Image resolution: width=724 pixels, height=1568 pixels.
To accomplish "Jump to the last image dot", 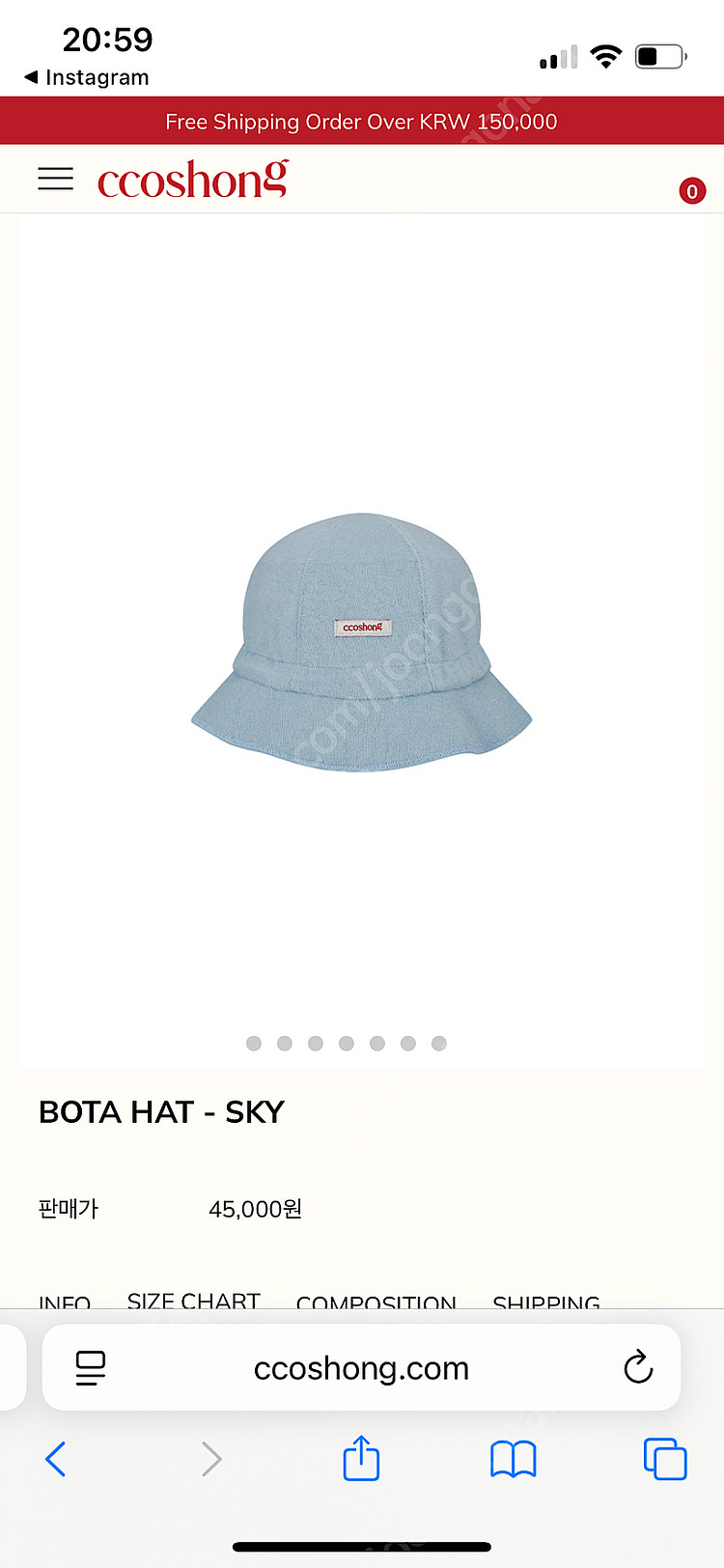I will point(439,1044).
